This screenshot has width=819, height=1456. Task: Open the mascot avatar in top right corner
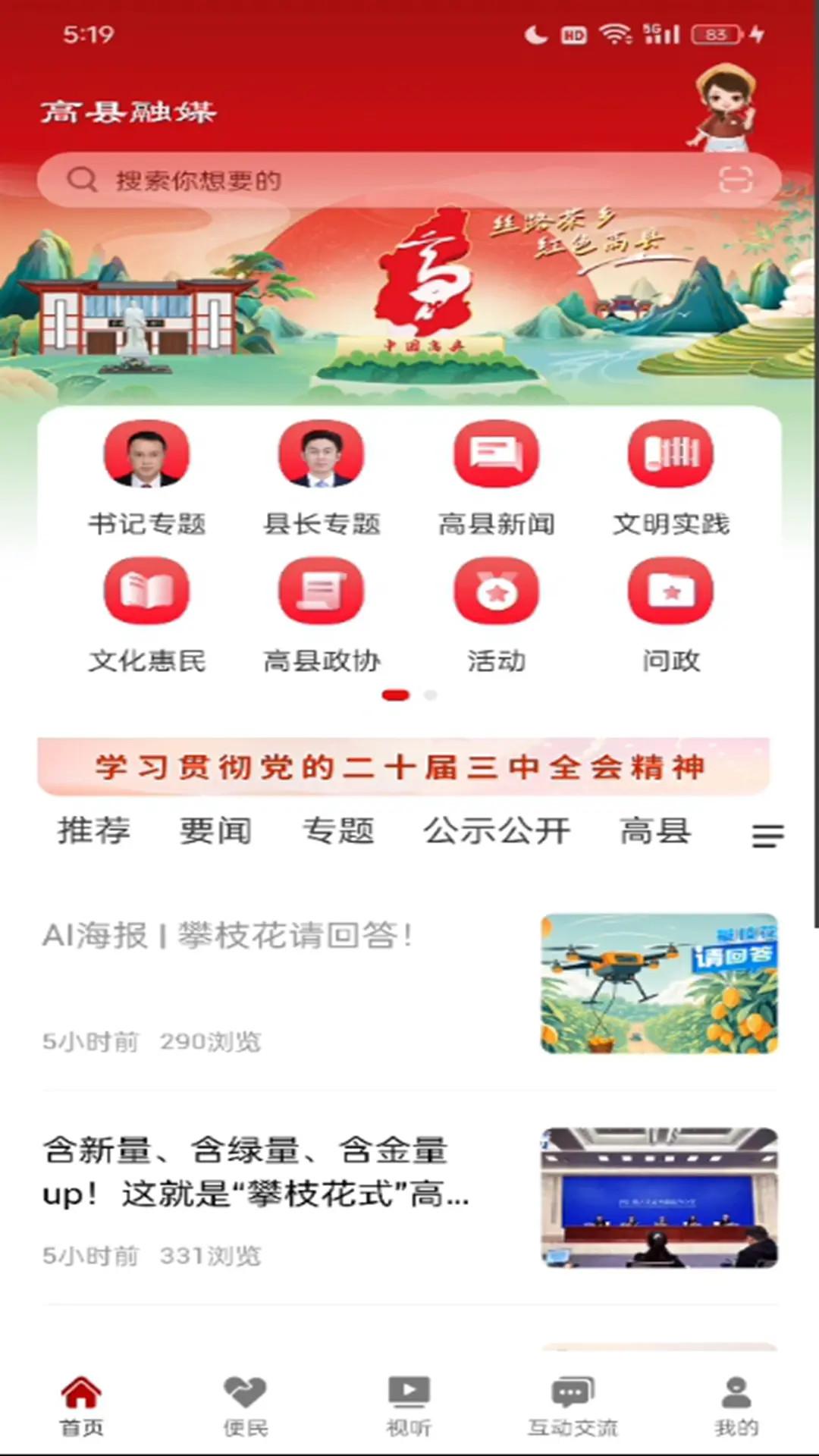coord(726,106)
